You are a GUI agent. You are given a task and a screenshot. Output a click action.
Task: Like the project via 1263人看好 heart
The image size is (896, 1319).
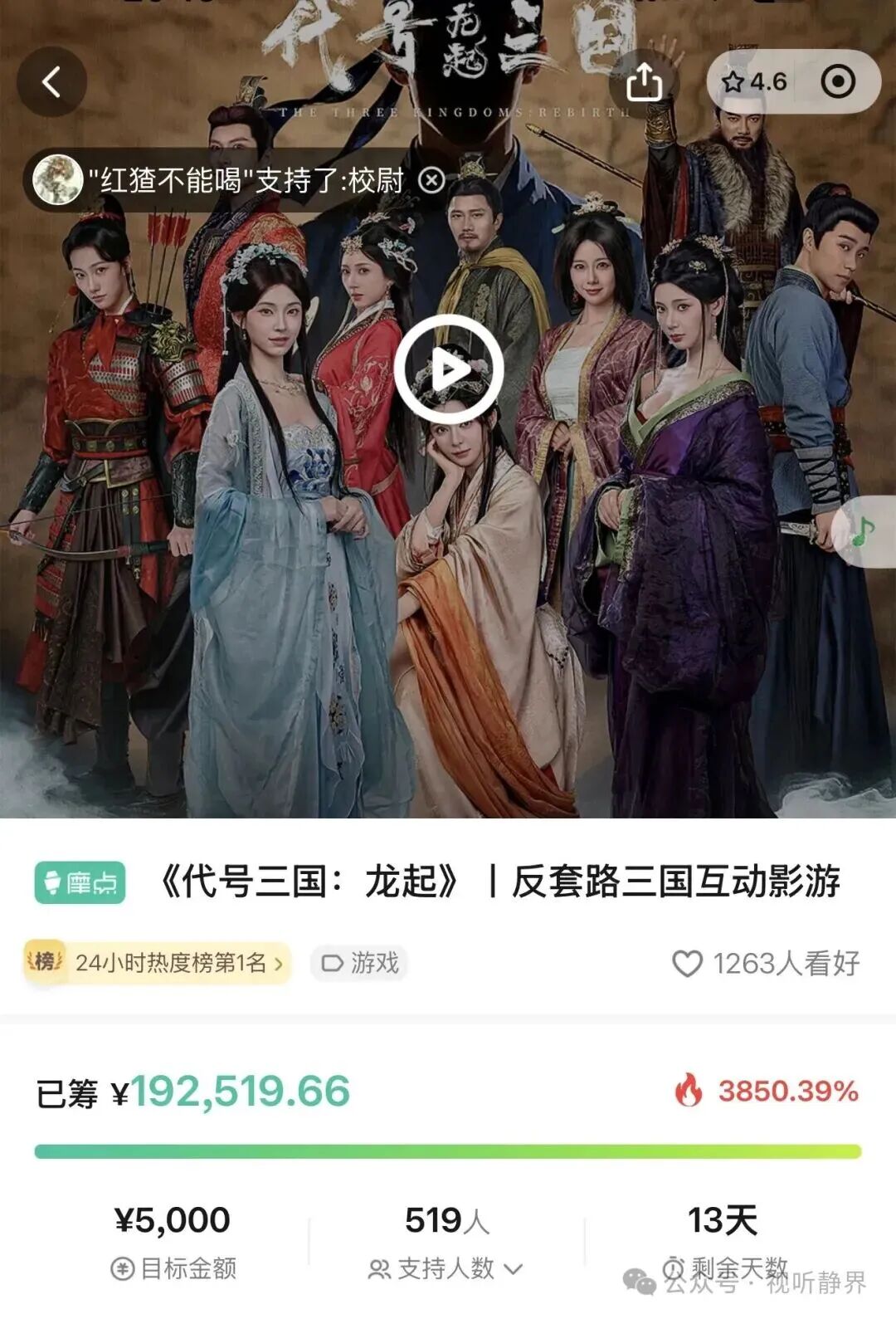tap(687, 964)
